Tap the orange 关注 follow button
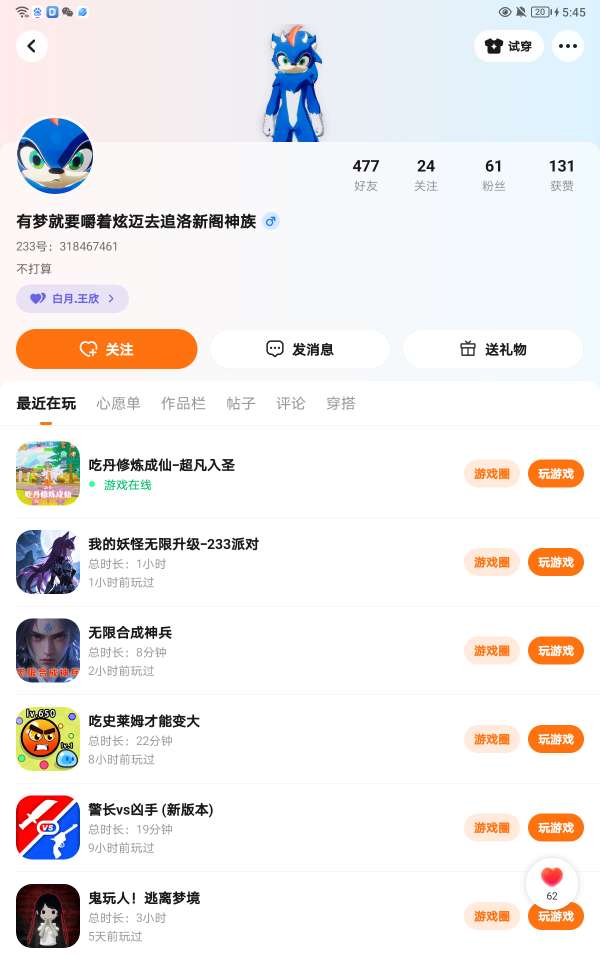The image size is (600, 960). [x=107, y=349]
